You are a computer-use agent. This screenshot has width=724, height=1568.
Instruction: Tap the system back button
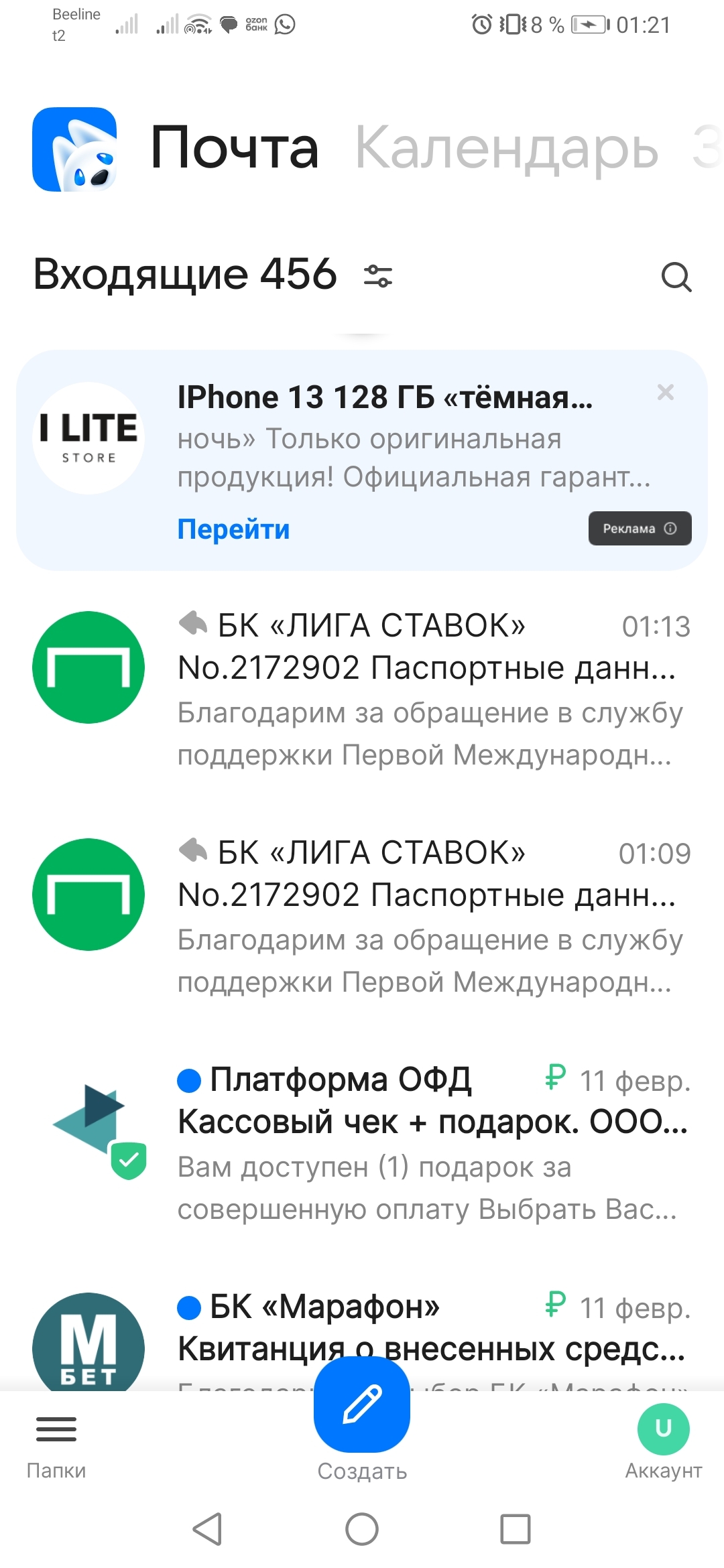tap(207, 1529)
